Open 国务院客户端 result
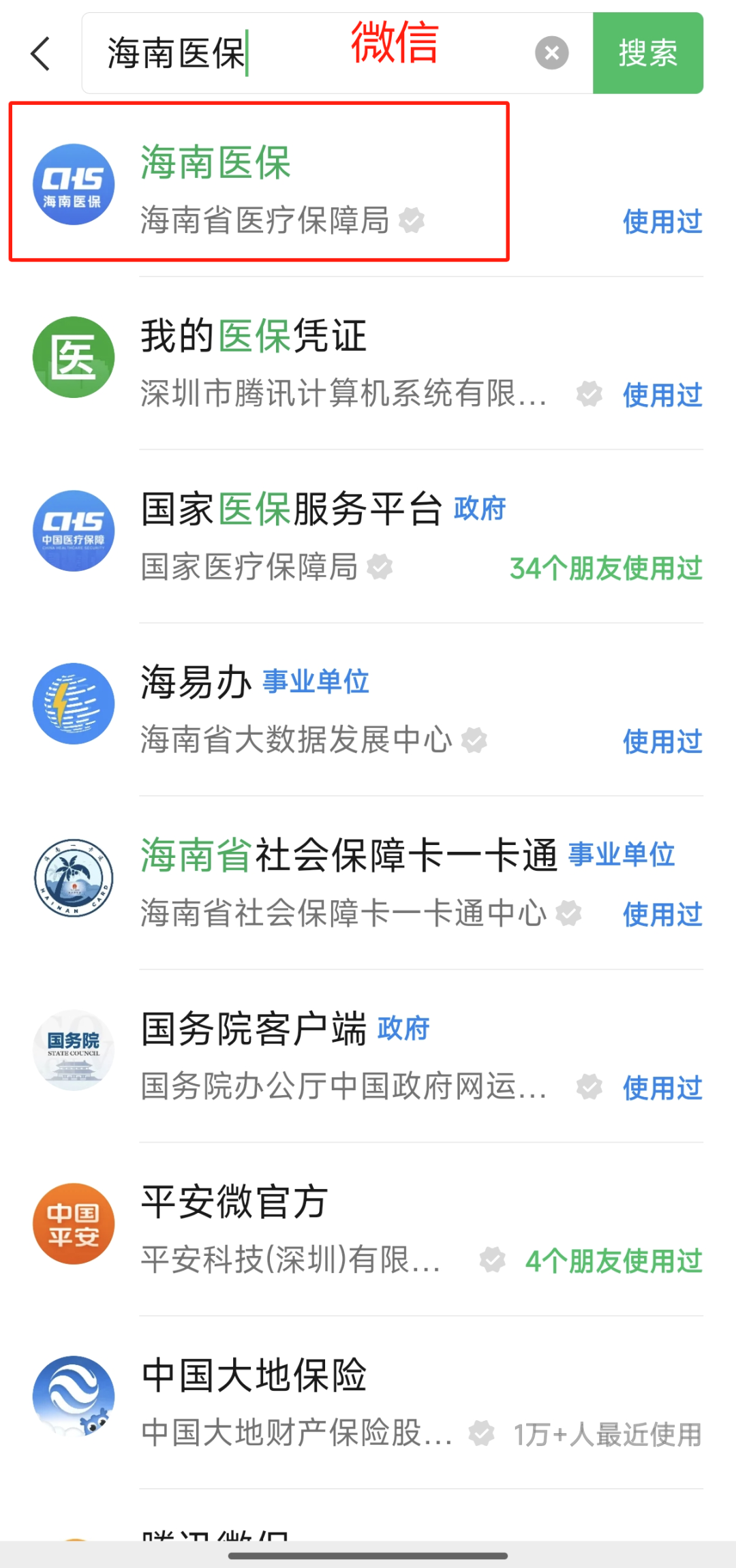 pyautogui.click(x=368, y=1056)
